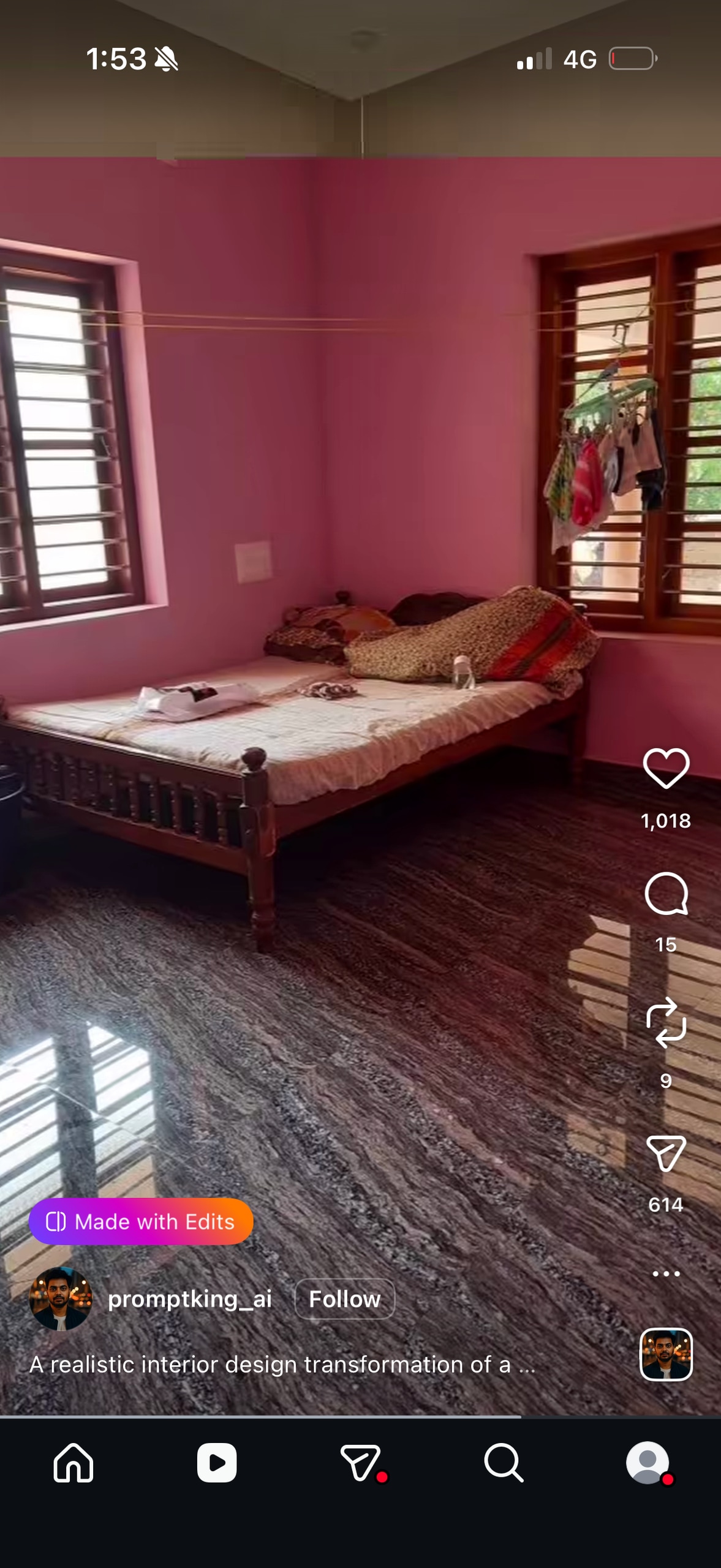Expand the reel caption text

coord(282,1364)
